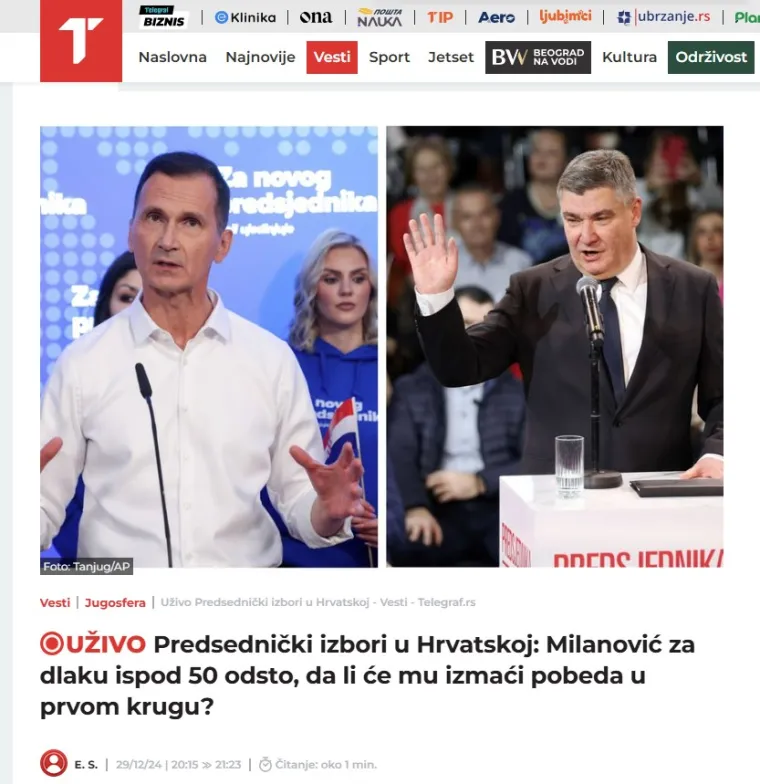Click the BW Beograd na Vodi logo
760x784 pixels.
(x=538, y=57)
